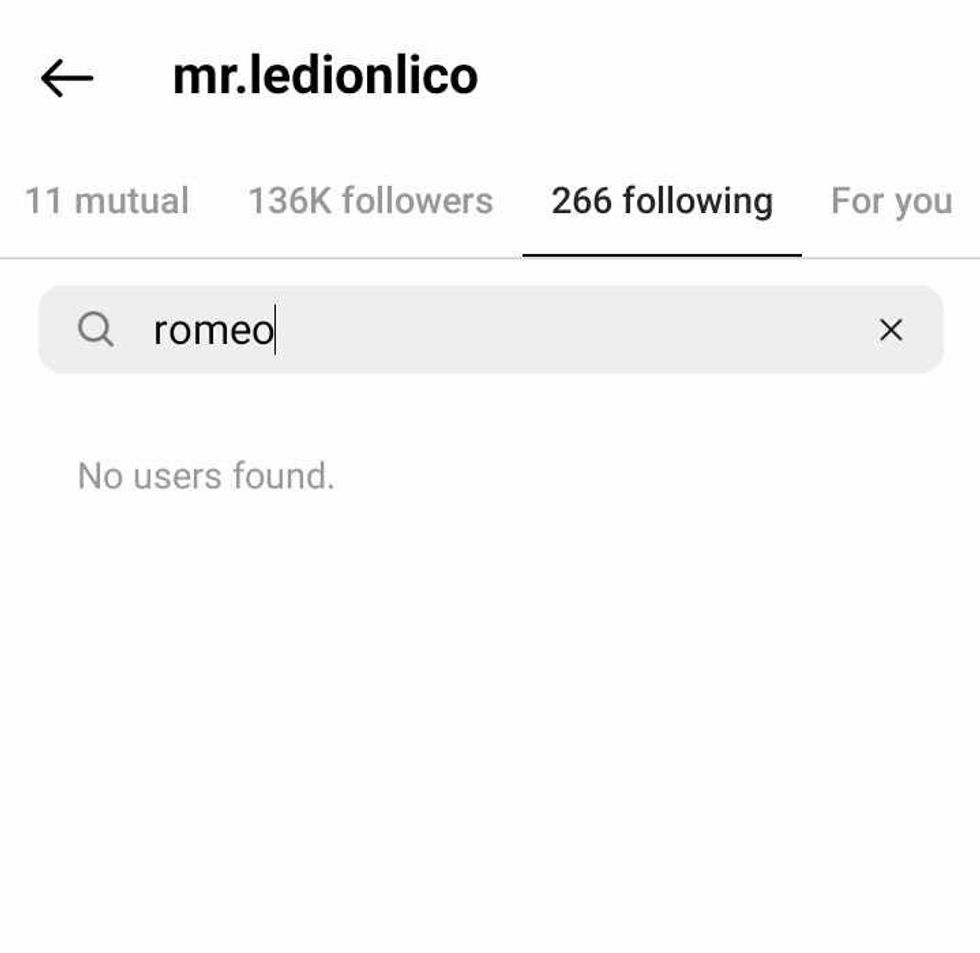Tap the search field containing romeo
This screenshot has width=980, height=953.
coord(480,330)
